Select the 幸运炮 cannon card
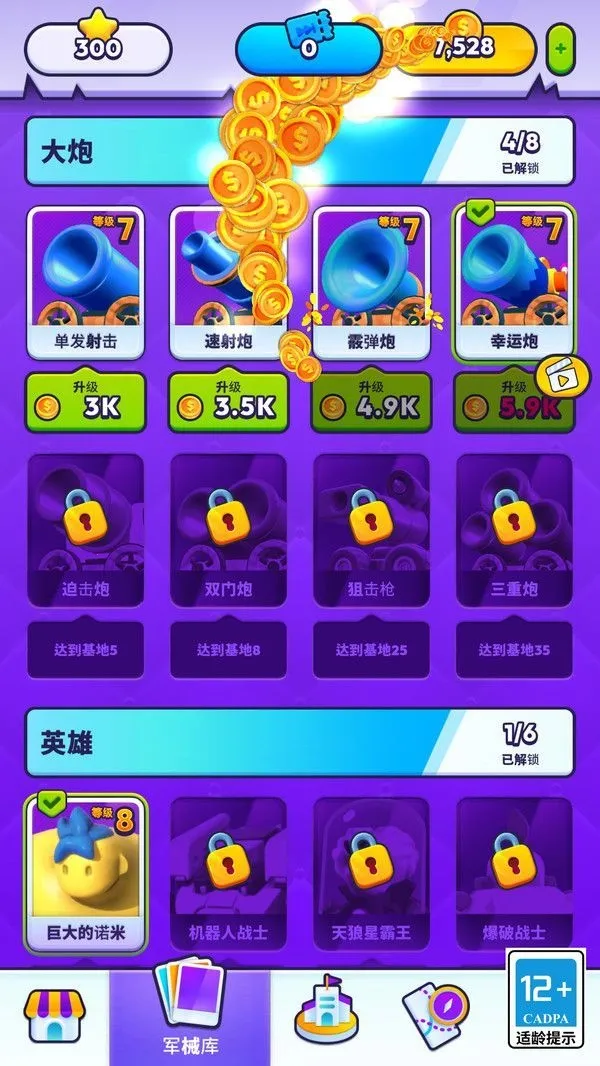This screenshot has height=1066, width=600. click(x=514, y=282)
